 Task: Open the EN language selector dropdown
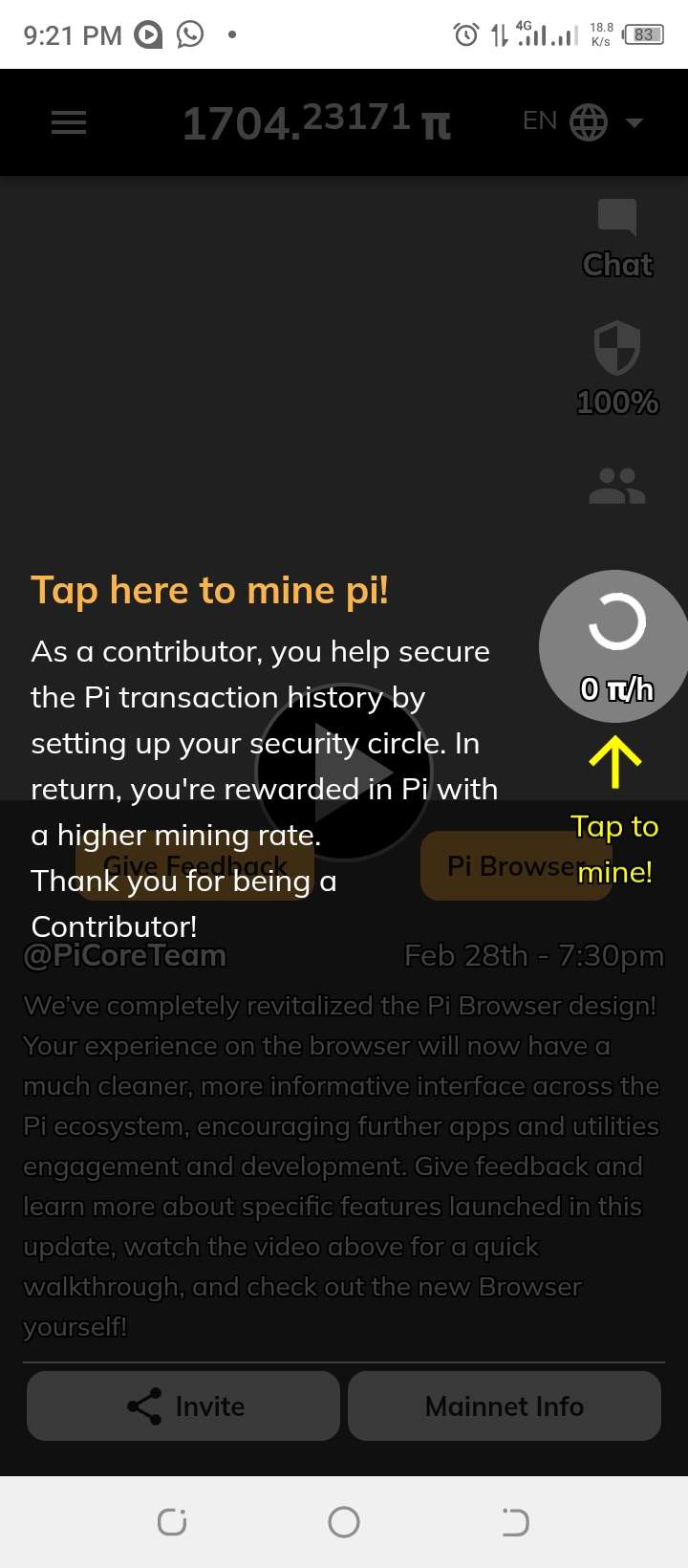[x=583, y=122]
